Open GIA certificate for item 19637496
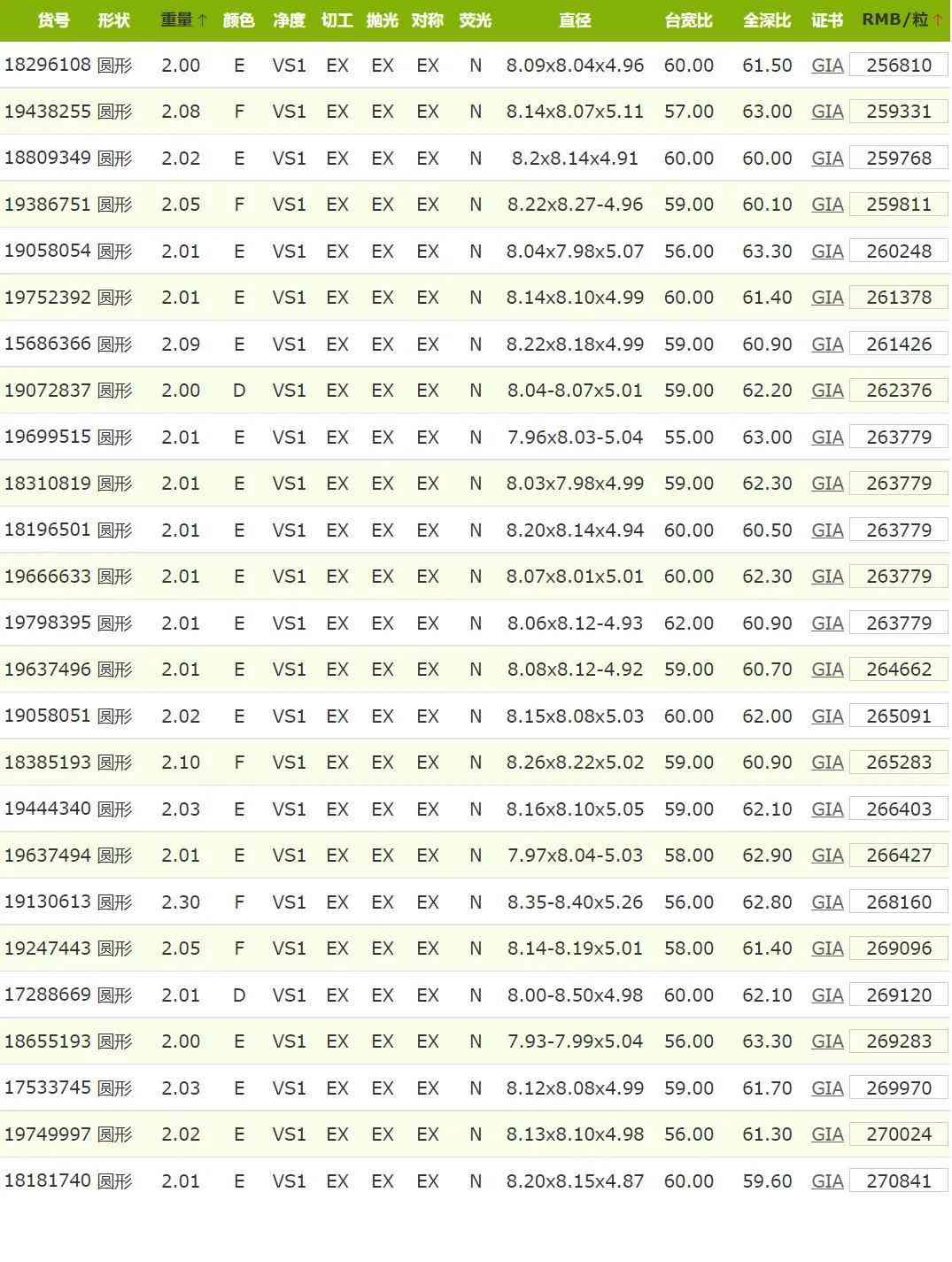This screenshot has width=952, height=1262. pos(826,670)
